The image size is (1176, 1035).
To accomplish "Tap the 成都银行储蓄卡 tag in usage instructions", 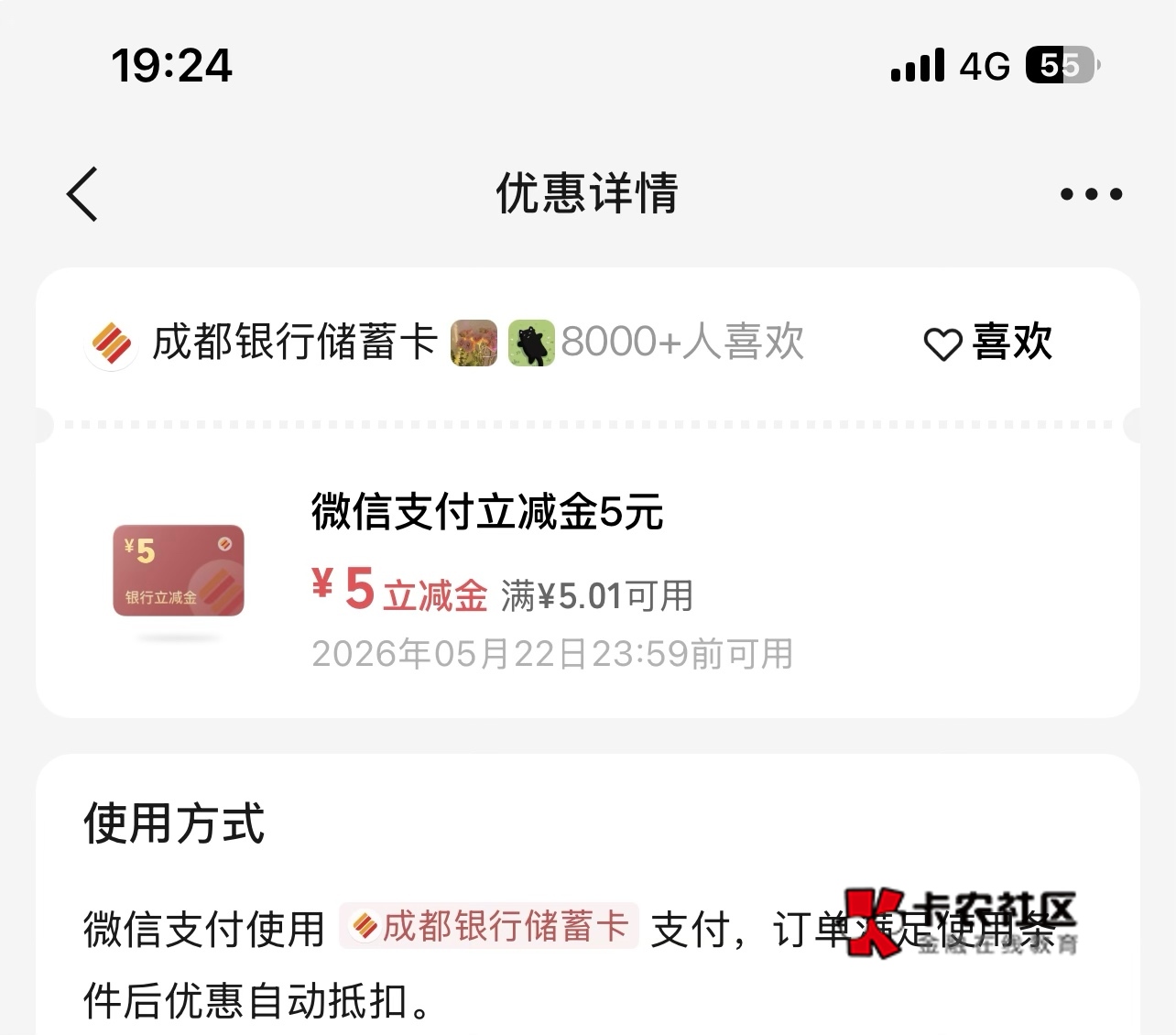I will (489, 926).
